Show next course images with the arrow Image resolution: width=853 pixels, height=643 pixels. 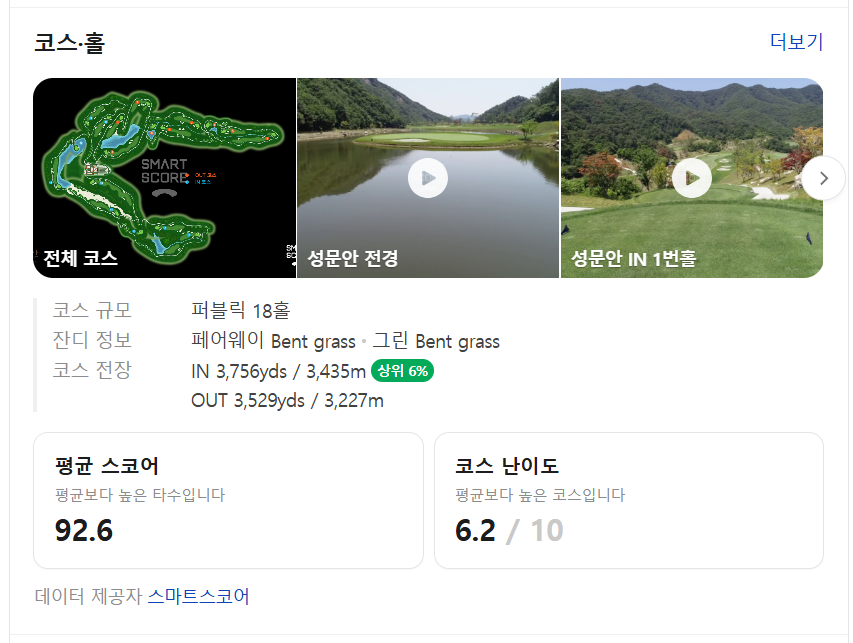[x=823, y=178]
